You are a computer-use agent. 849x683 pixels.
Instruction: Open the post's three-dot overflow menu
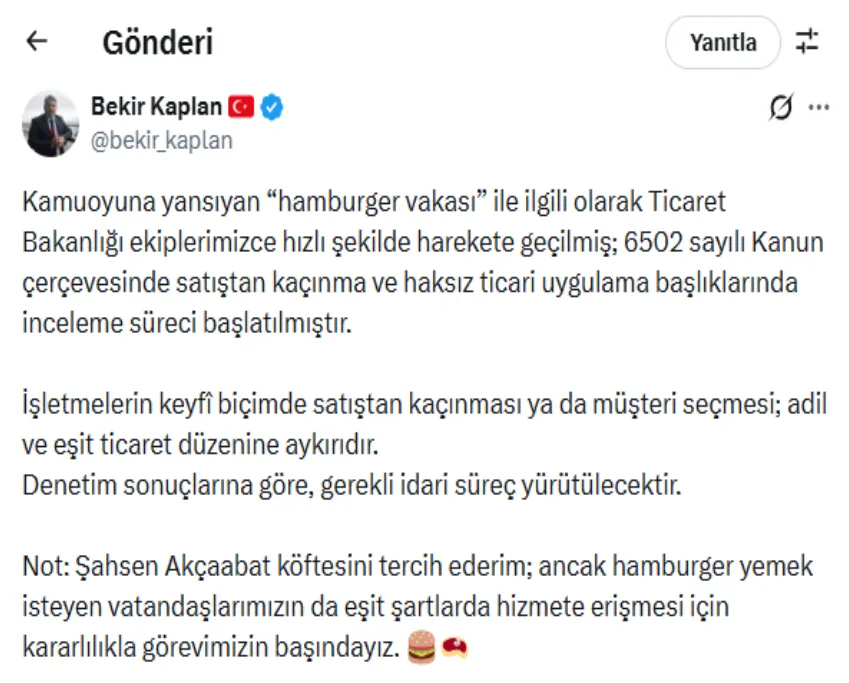pyautogui.click(x=818, y=106)
